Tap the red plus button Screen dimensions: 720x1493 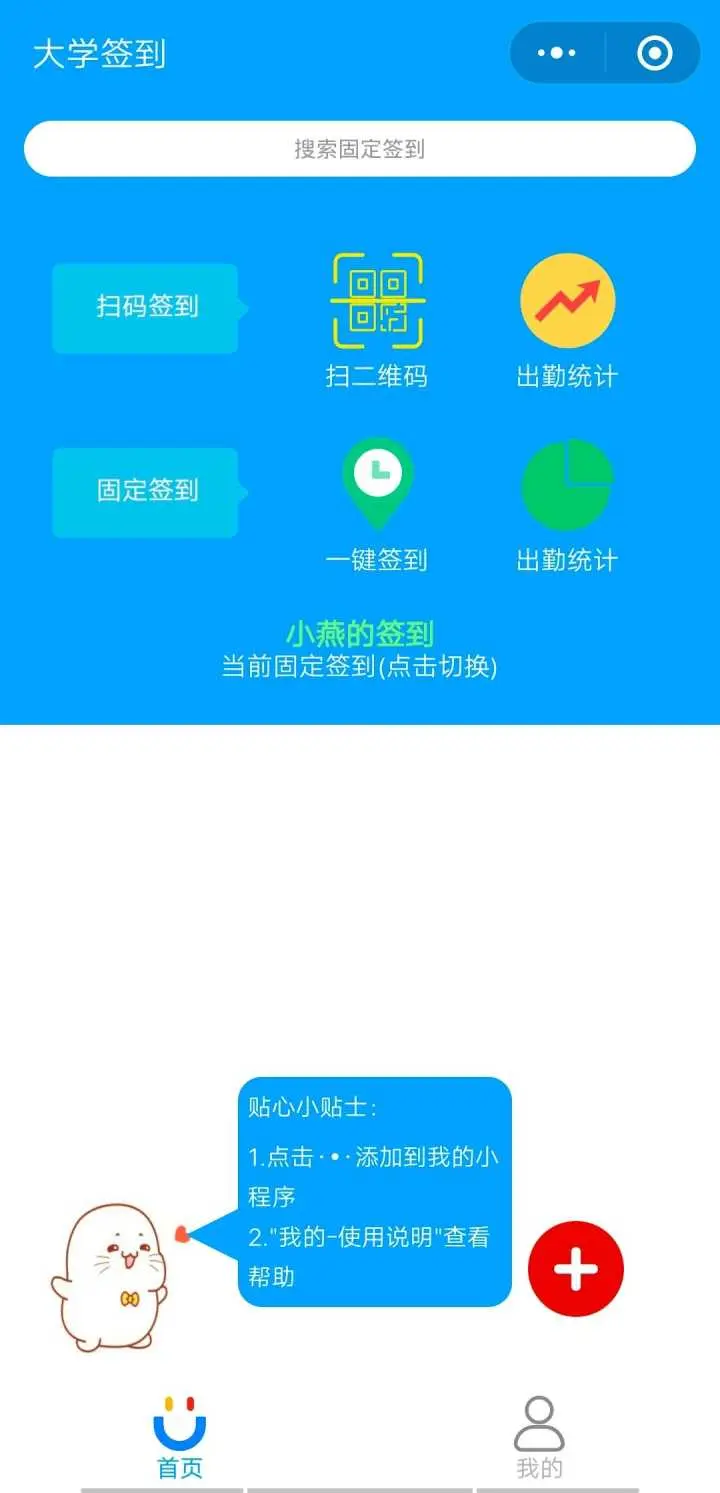click(x=576, y=1269)
